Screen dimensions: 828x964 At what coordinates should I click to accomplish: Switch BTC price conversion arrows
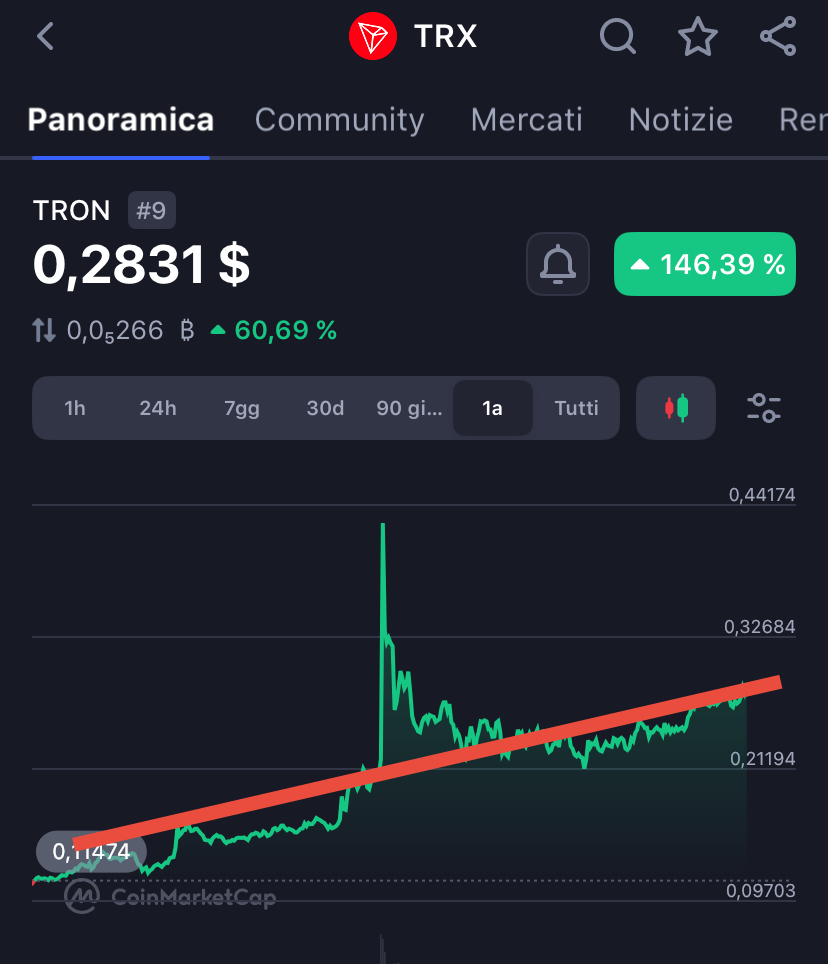44,330
